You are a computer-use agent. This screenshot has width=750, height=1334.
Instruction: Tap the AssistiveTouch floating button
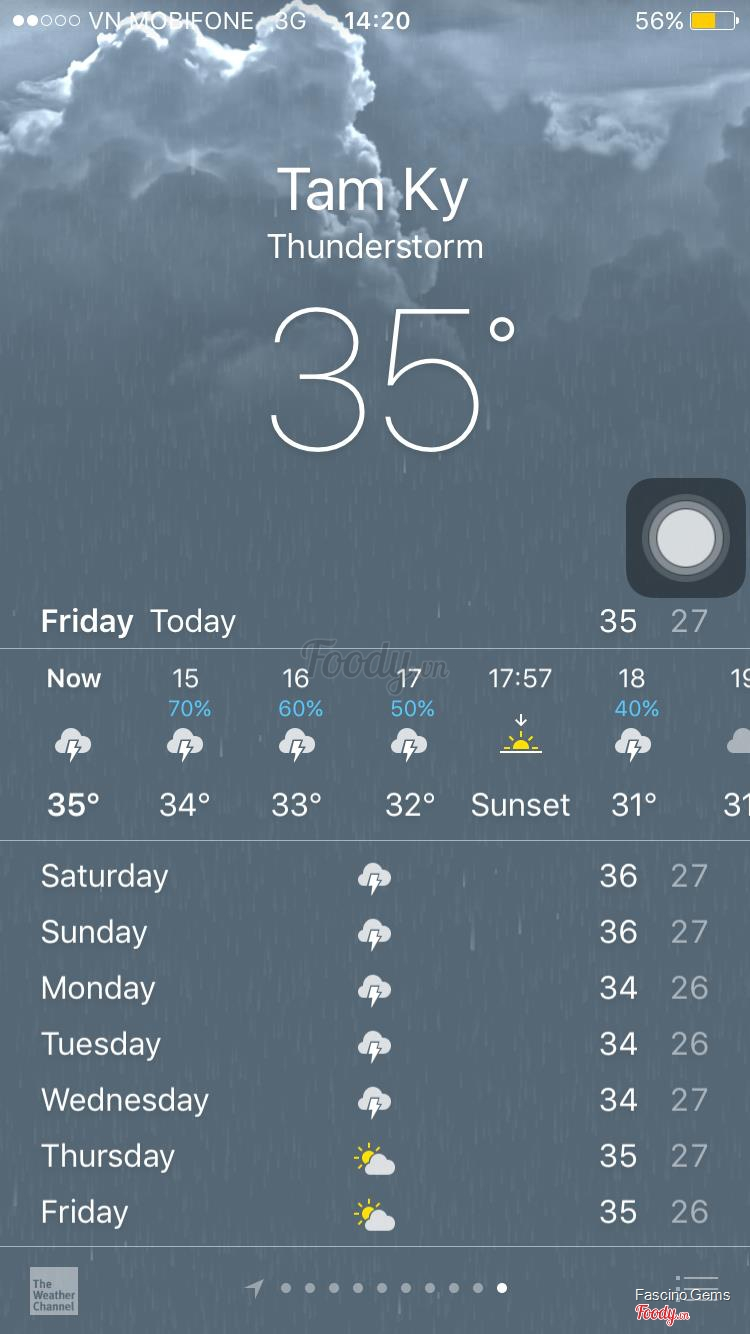pyautogui.click(x=686, y=538)
